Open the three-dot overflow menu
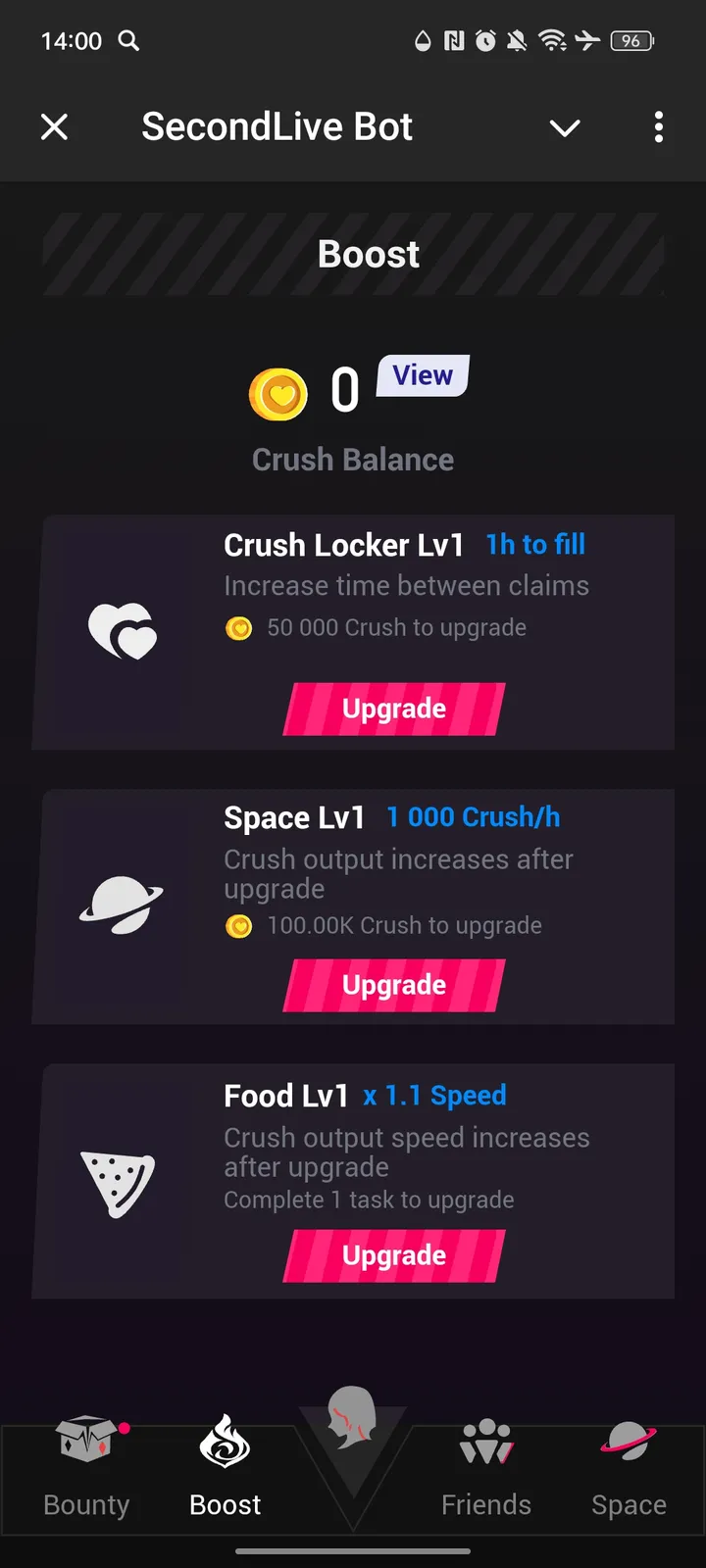 click(x=659, y=127)
